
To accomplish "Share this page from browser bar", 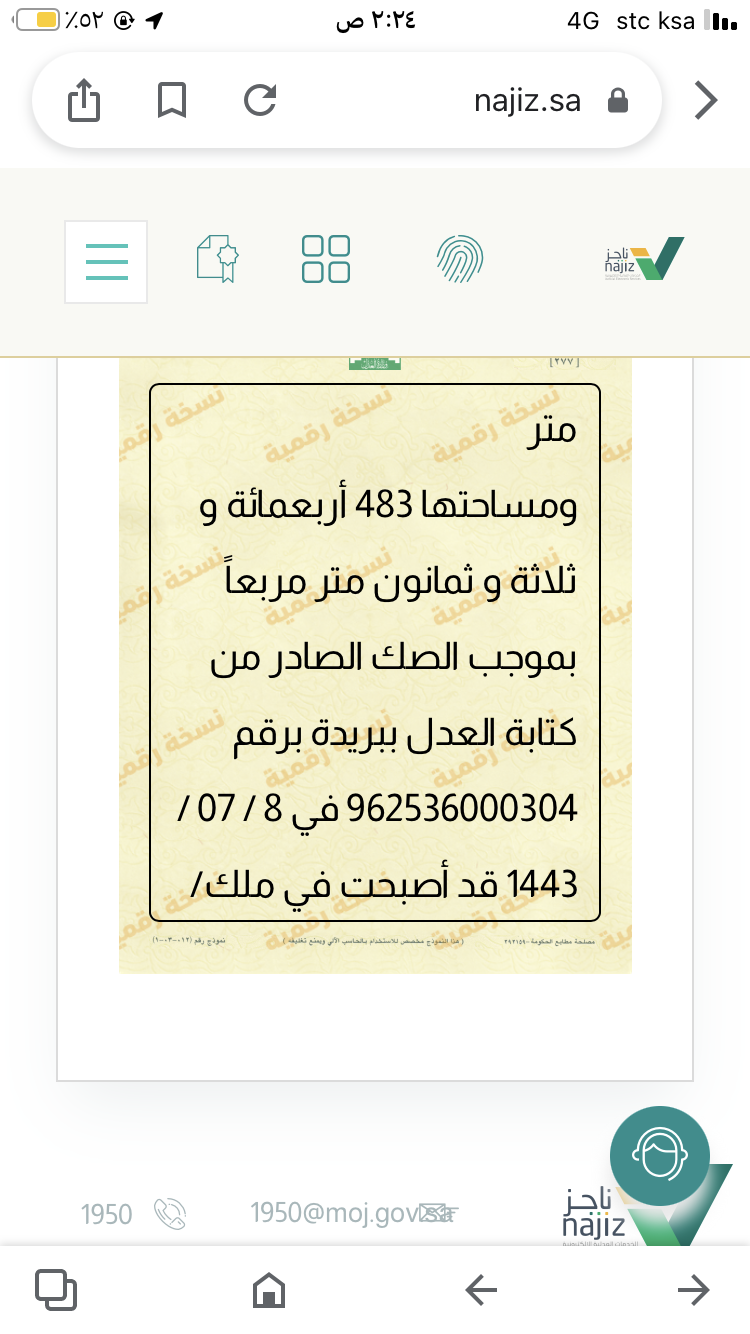I will (x=85, y=101).
